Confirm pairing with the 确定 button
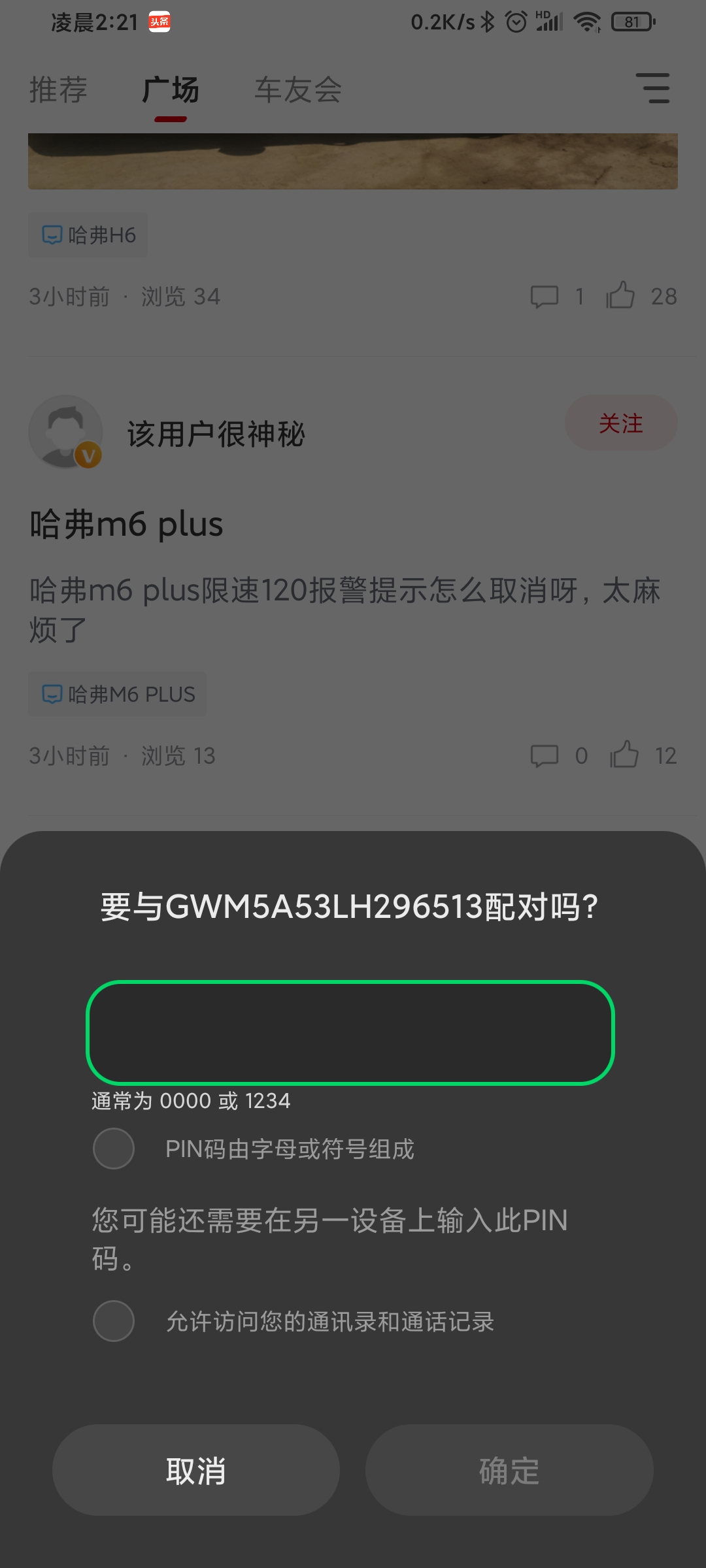 point(509,1470)
